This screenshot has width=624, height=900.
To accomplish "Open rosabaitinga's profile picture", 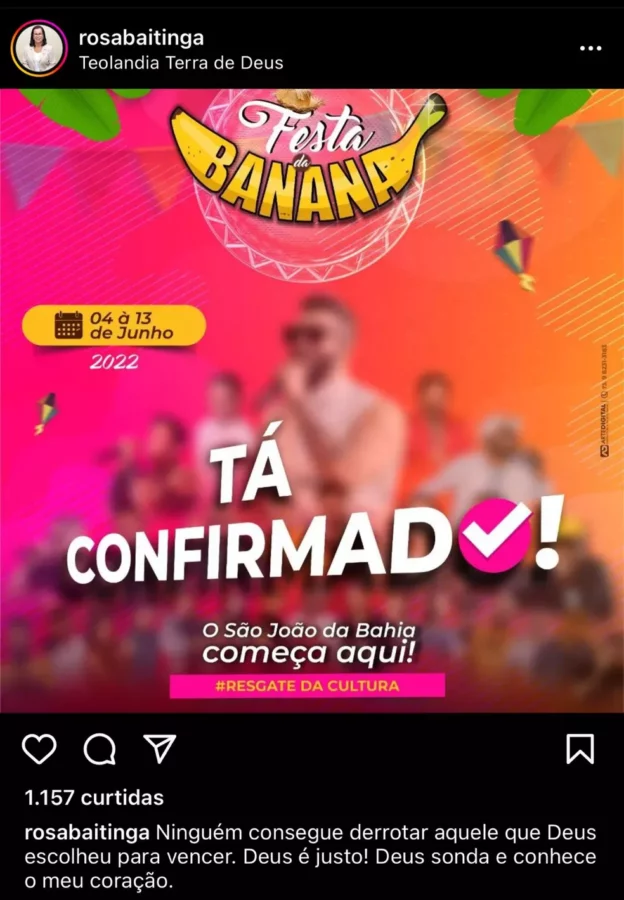I will (39, 49).
